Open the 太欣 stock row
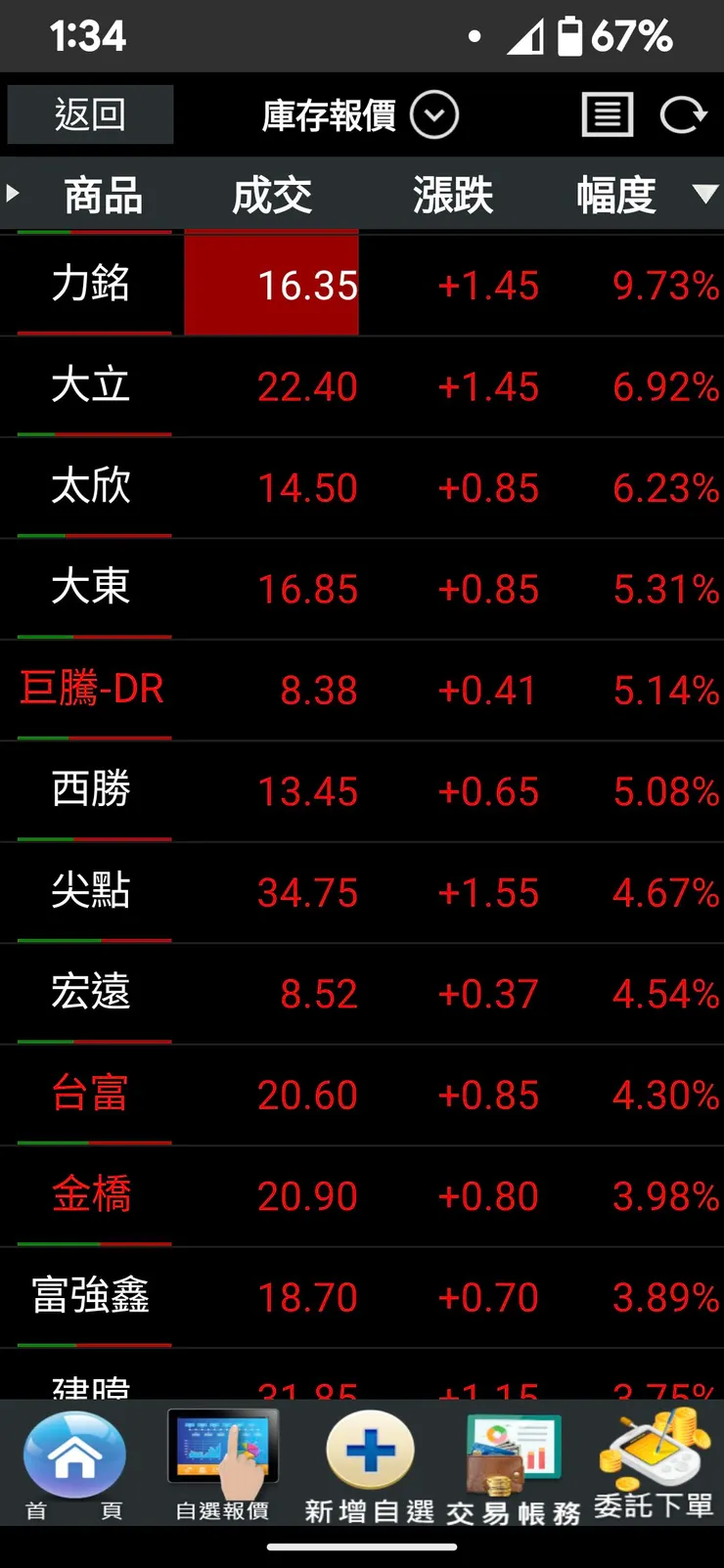Screen dimensions: 724x1568 pos(91,486)
